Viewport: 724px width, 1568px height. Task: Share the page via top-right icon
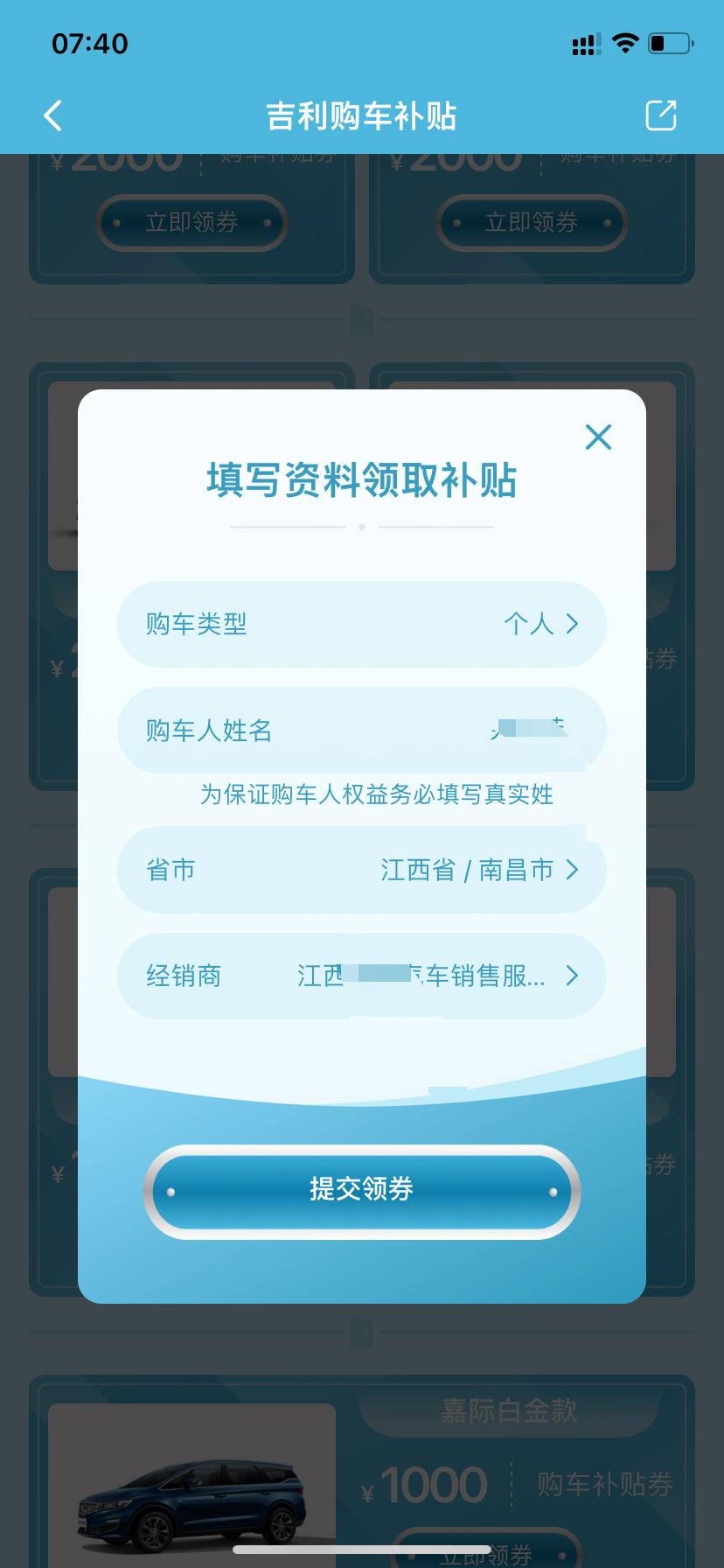pyautogui.click(x=661, y=115)
